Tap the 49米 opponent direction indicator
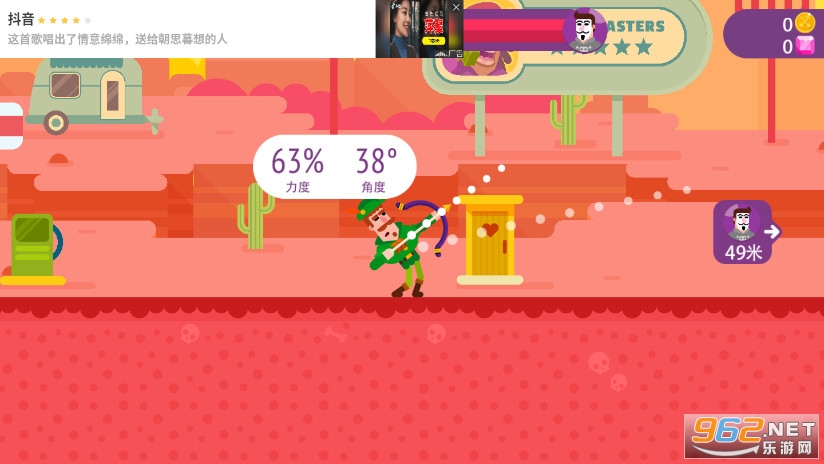This screenshot has height=464, width=824. click(x=744, y=232)
